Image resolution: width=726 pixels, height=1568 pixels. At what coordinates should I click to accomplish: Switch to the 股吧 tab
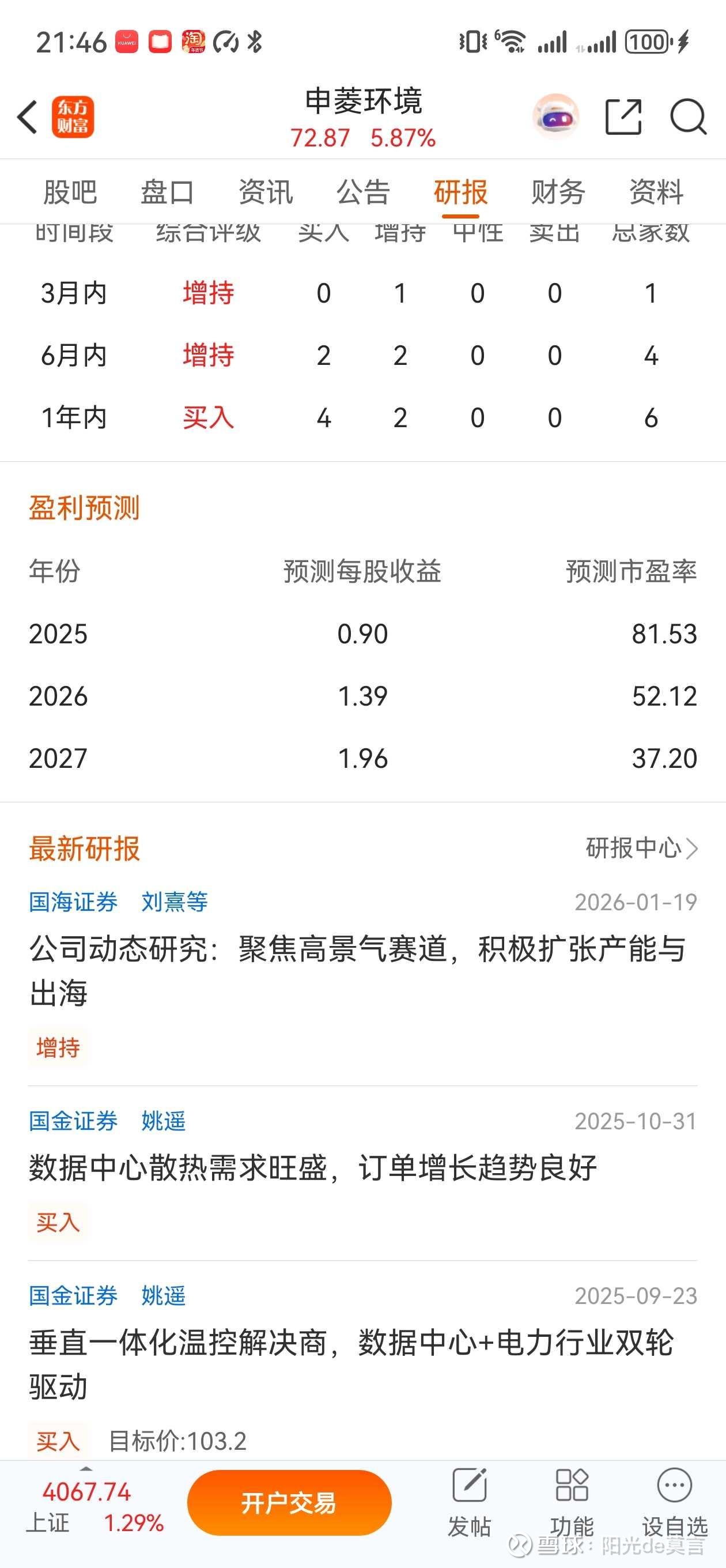pos(70,193)
